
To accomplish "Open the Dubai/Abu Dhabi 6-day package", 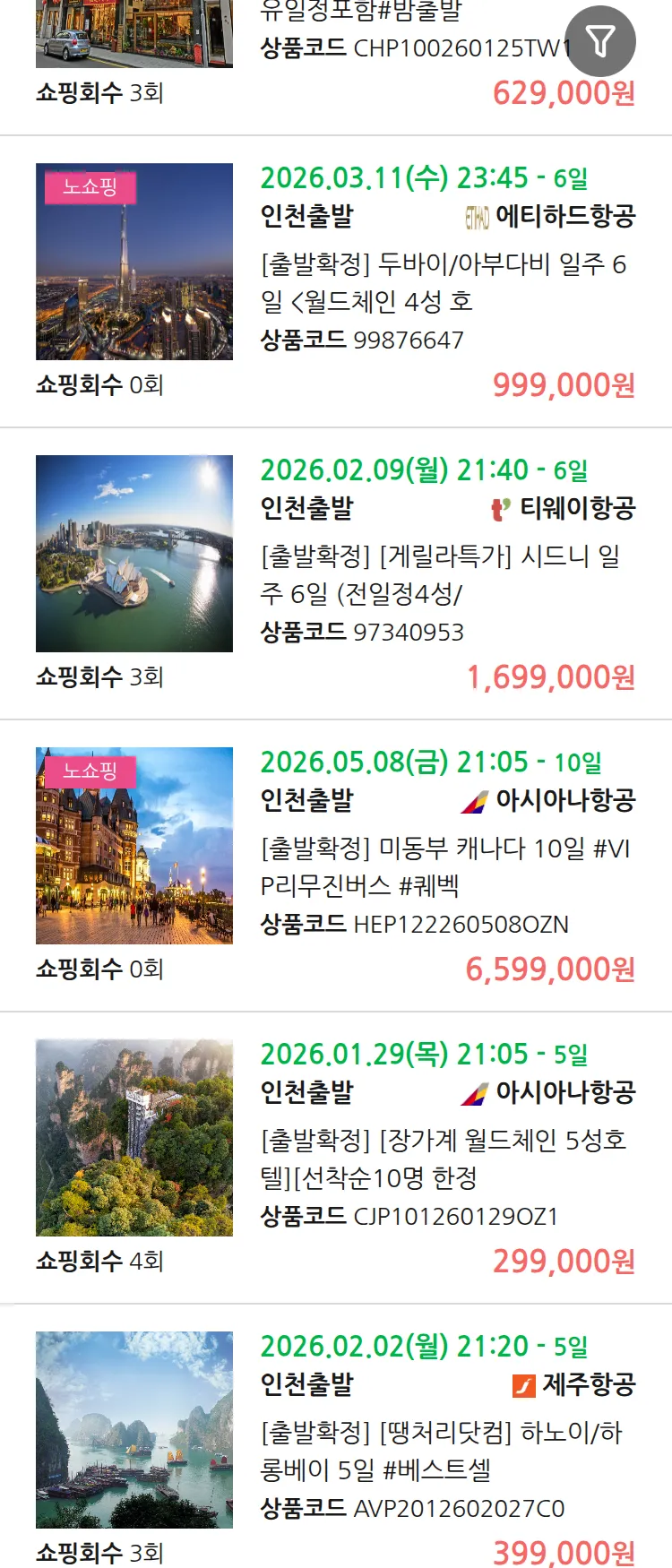I will (443, 282).
